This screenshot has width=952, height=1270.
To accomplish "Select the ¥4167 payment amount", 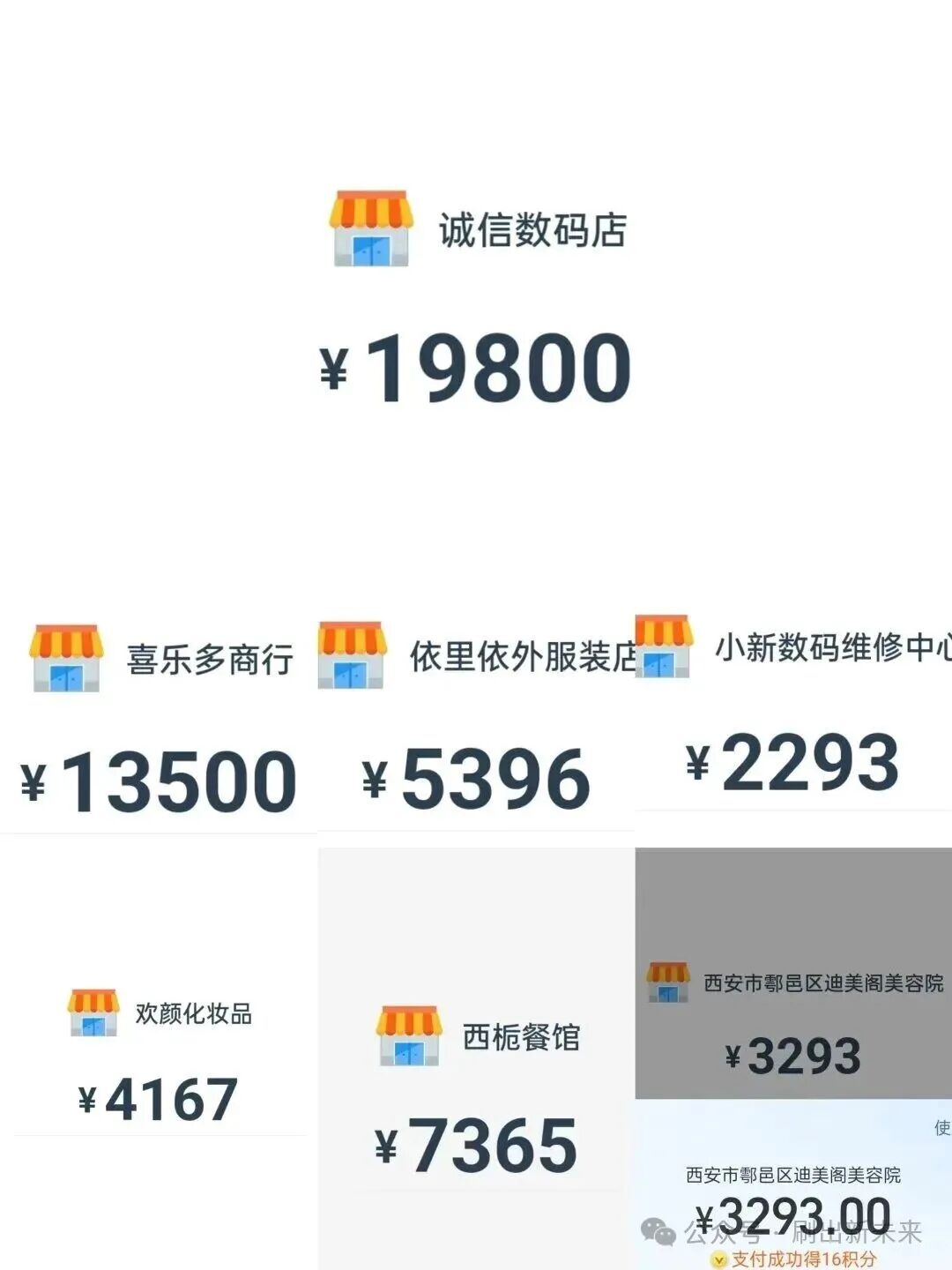I will click(x=157, y=1099).
